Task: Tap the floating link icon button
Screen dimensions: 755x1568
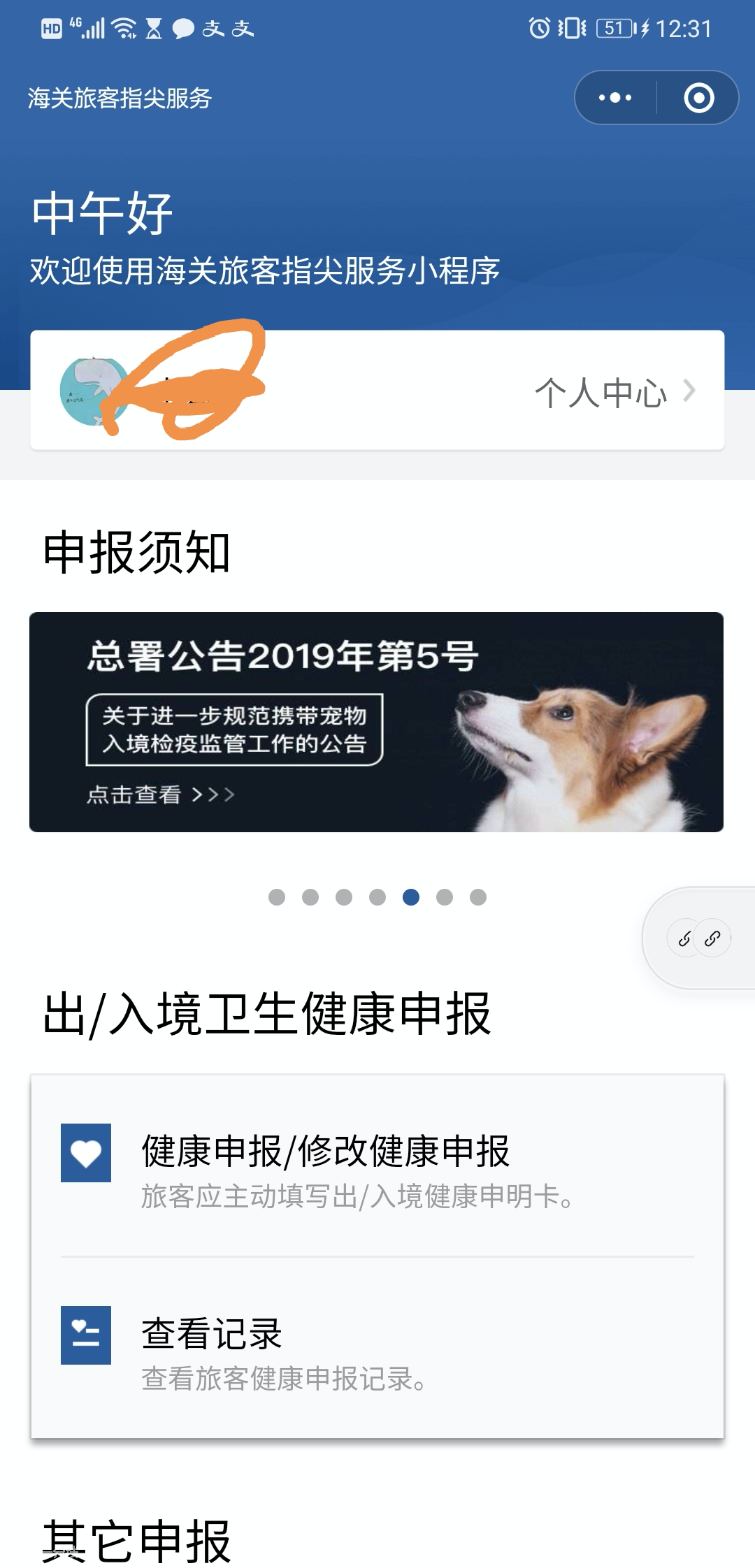Action: click(x=699, y=938)
